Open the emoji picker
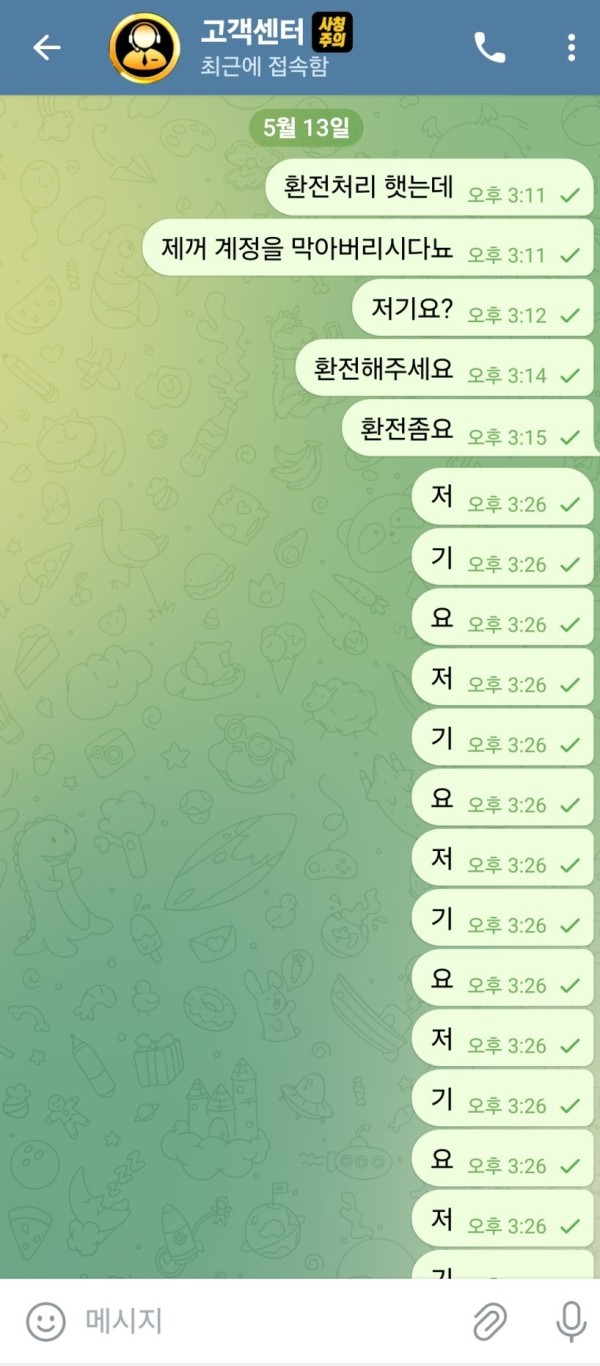The image size is (600, 1366). tap(45, 1321)
